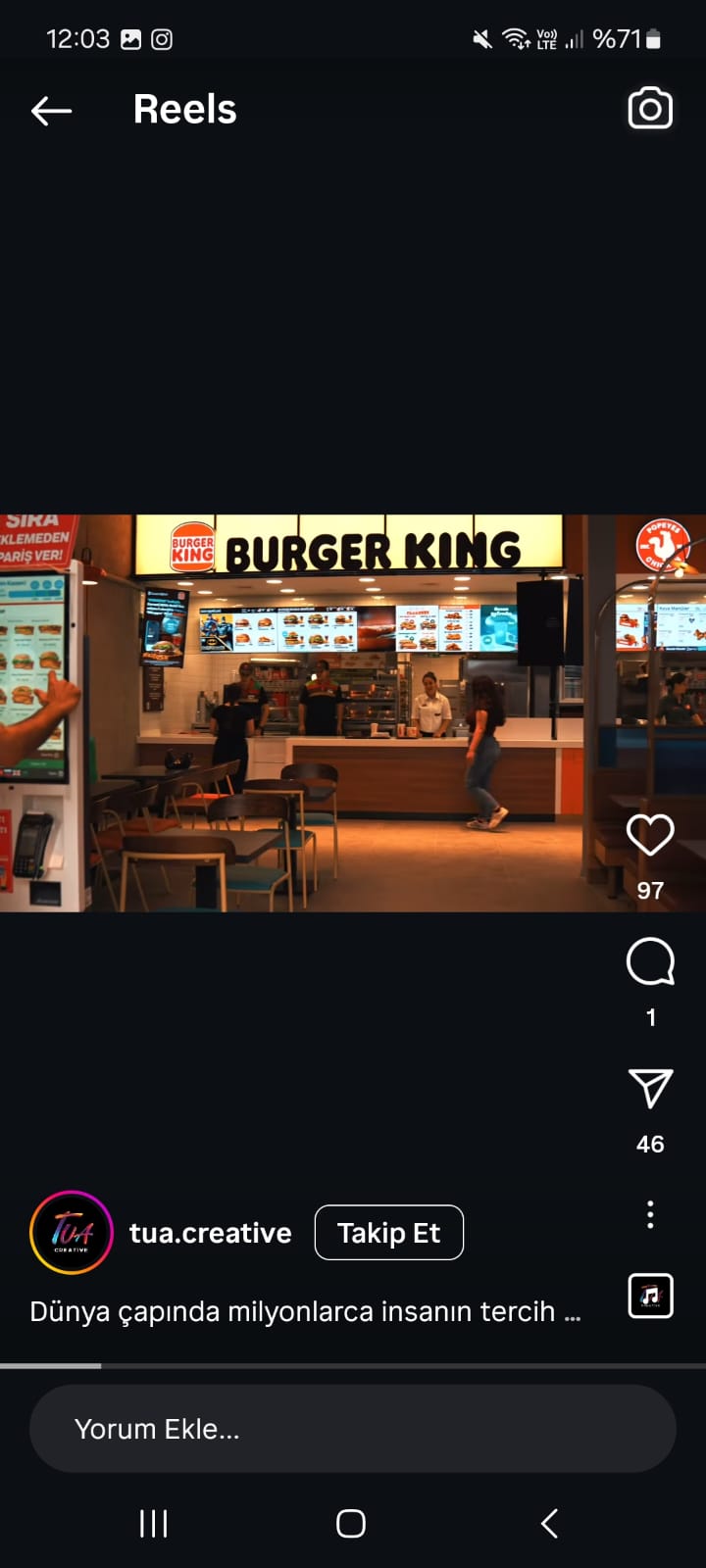Screen dimensions: 706x1568
Task: Open recent apps from navigation bar
Action: [x=154, y=1524]
